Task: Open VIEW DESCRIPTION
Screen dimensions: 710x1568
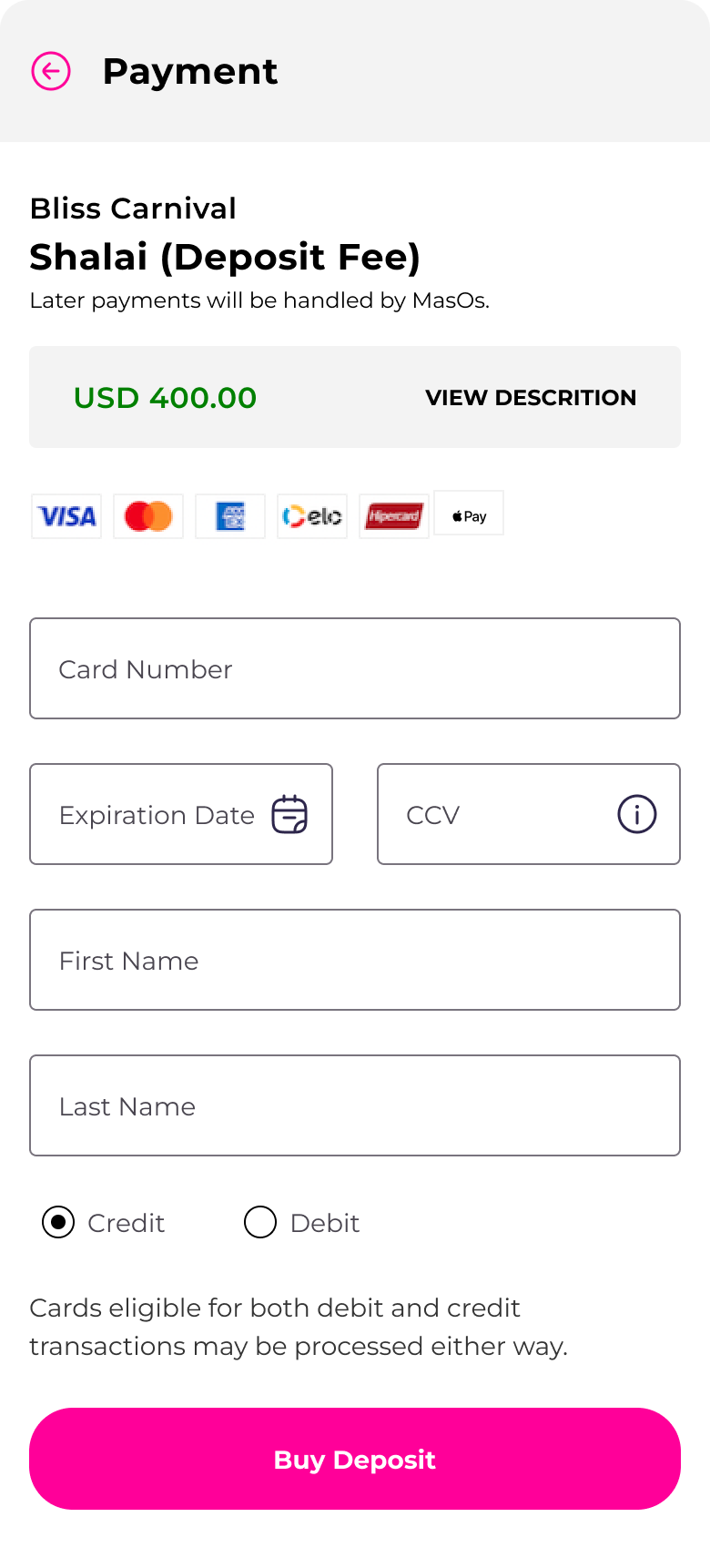Action: coord(530,398)
